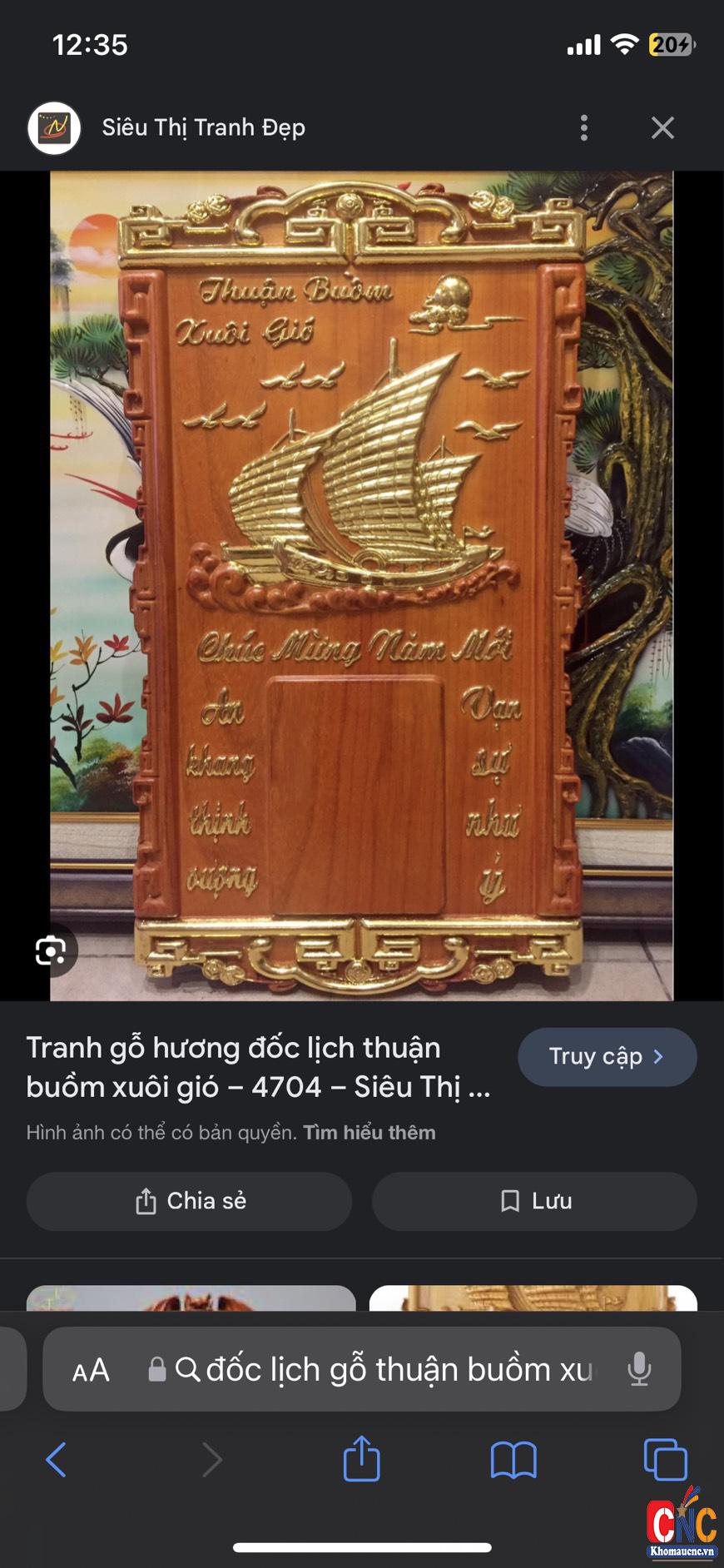Tap the Chia sẻ share icon button
Image resolution: width=724 pixels, height=1568 pixels.
click(189, 1201)
